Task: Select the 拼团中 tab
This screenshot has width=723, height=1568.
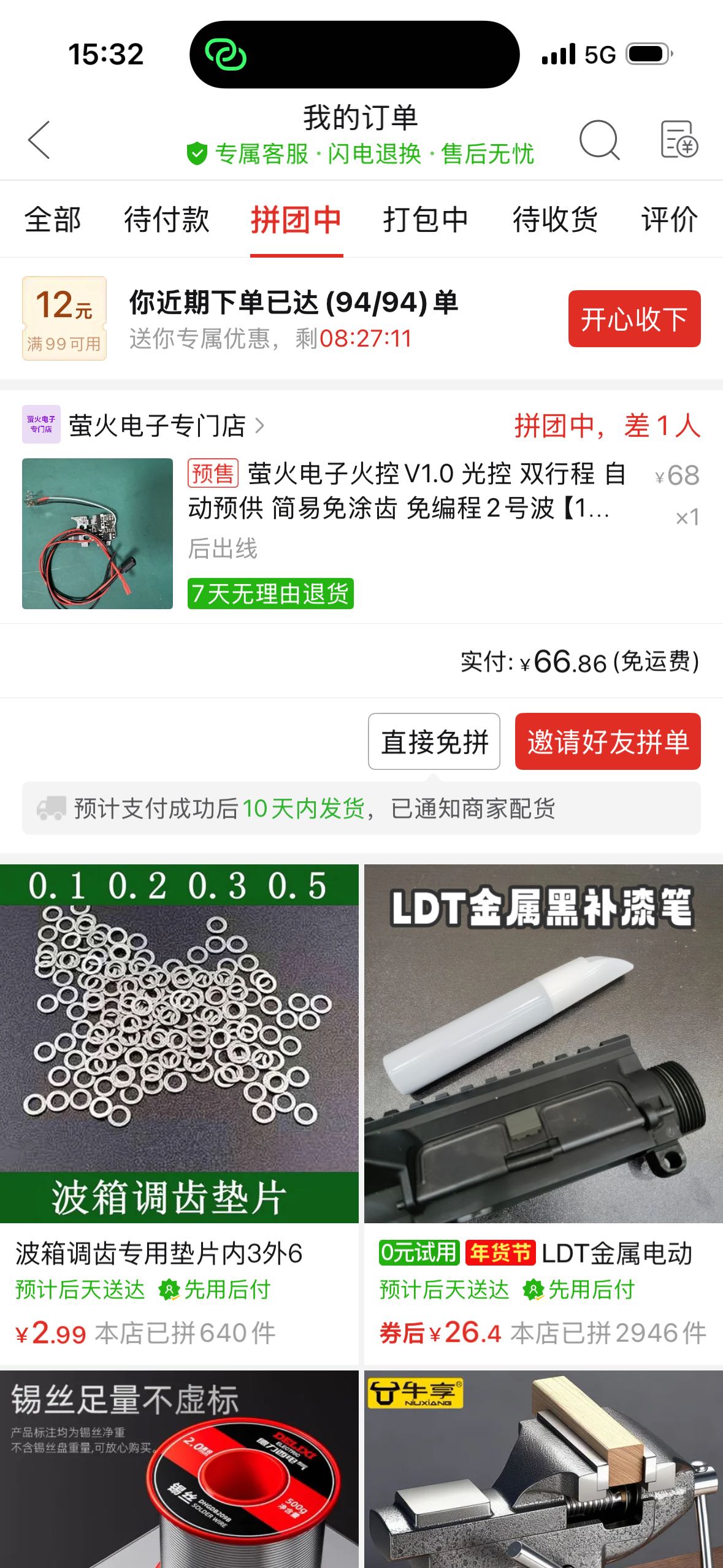Action: pos(296,220)
